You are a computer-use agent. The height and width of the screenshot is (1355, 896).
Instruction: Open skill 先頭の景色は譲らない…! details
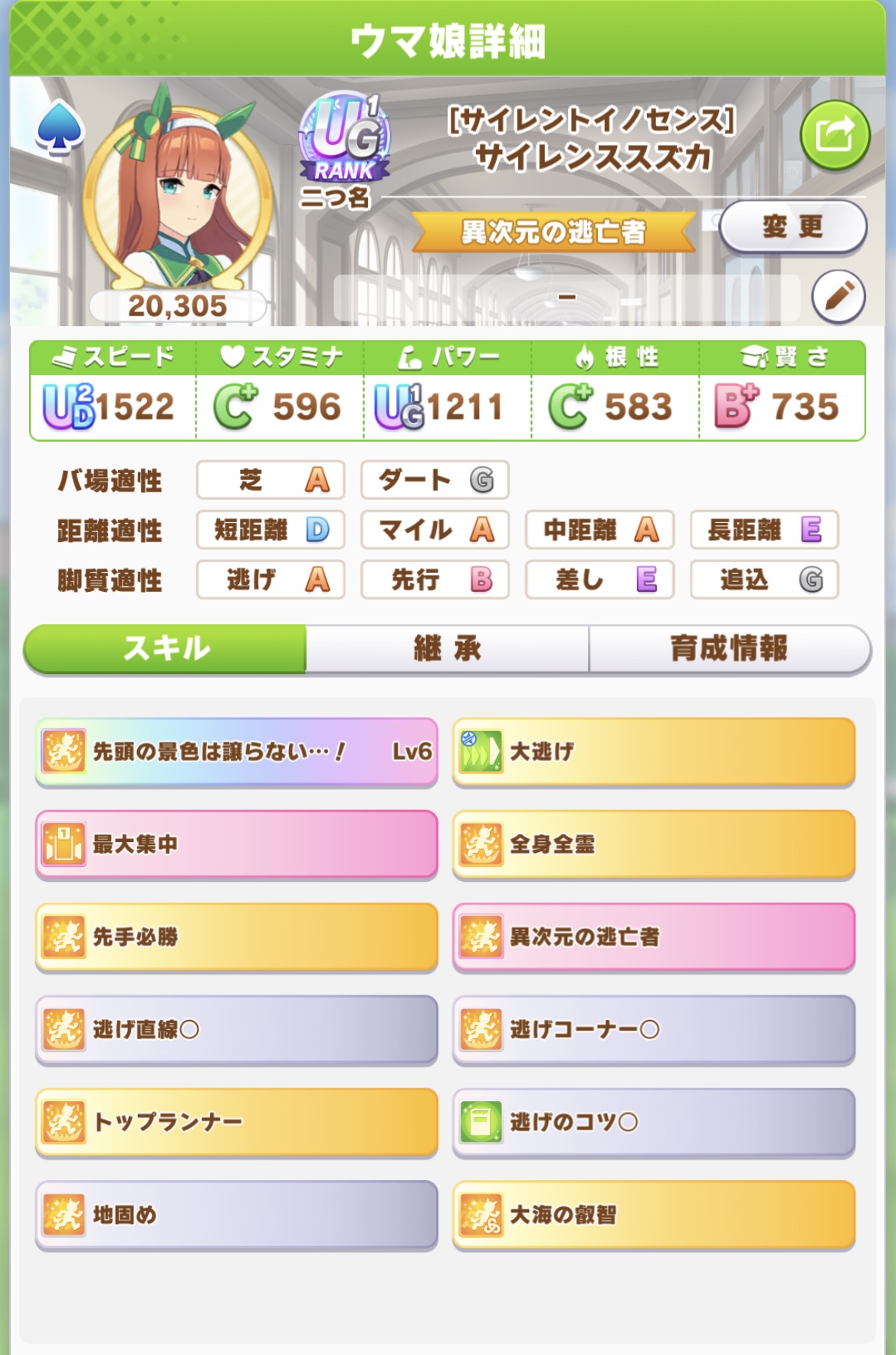pos(236,751)
